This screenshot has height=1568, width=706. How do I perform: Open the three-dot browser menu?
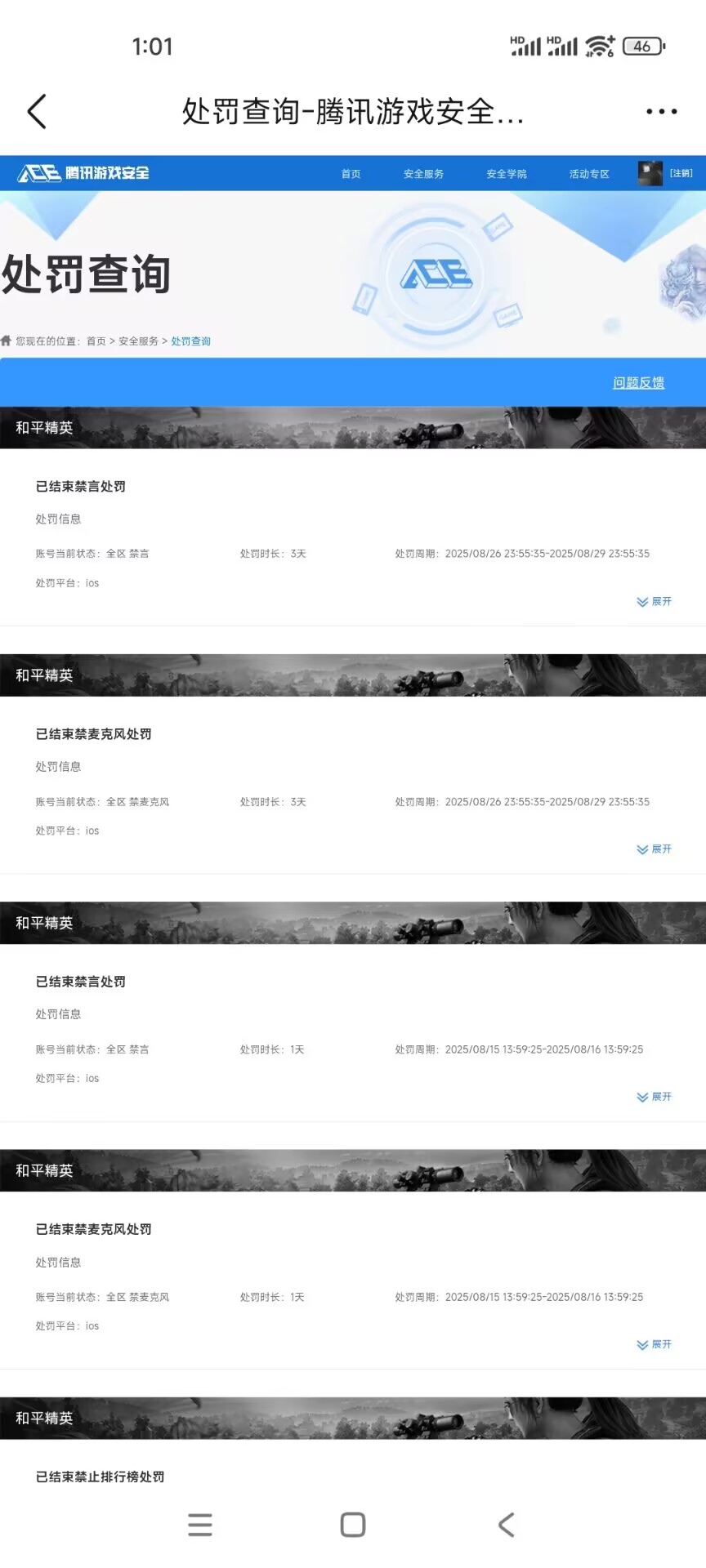660,111
